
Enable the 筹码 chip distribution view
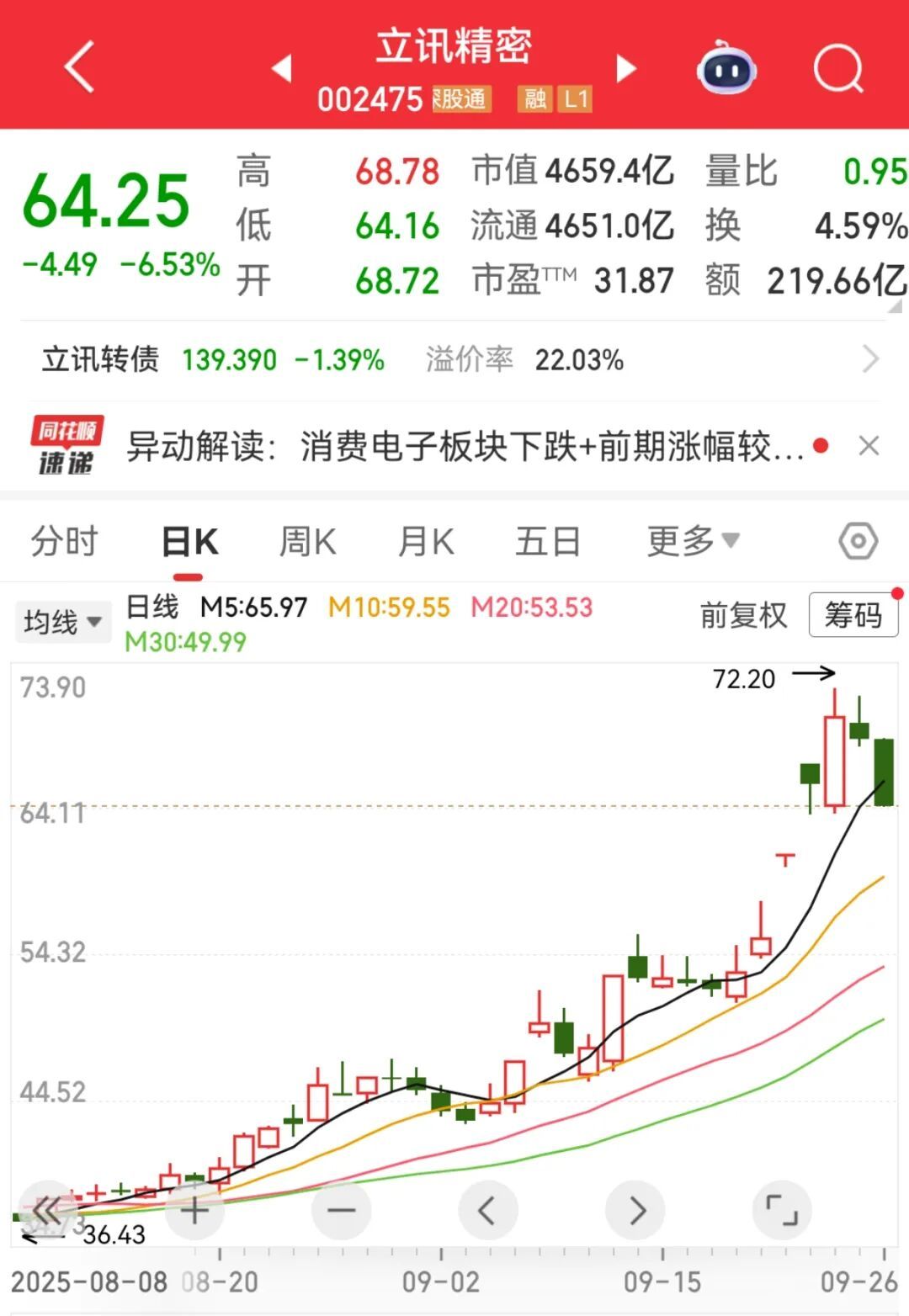pyautogui.click(x=853, y=614)
